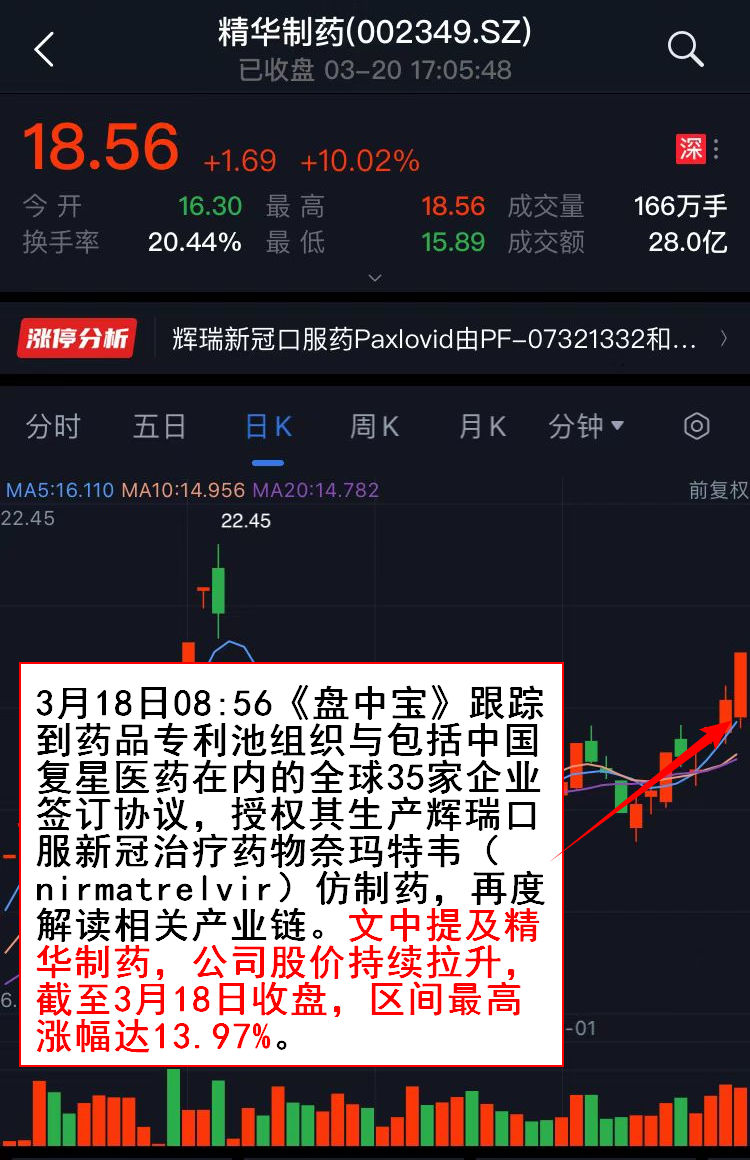Open the 分钟 interval dropdown

[586, 427]
